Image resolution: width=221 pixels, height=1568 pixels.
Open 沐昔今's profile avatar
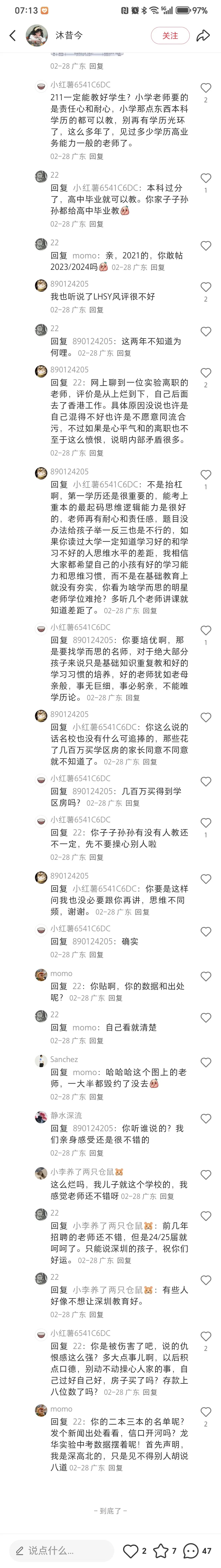[37, 36]
